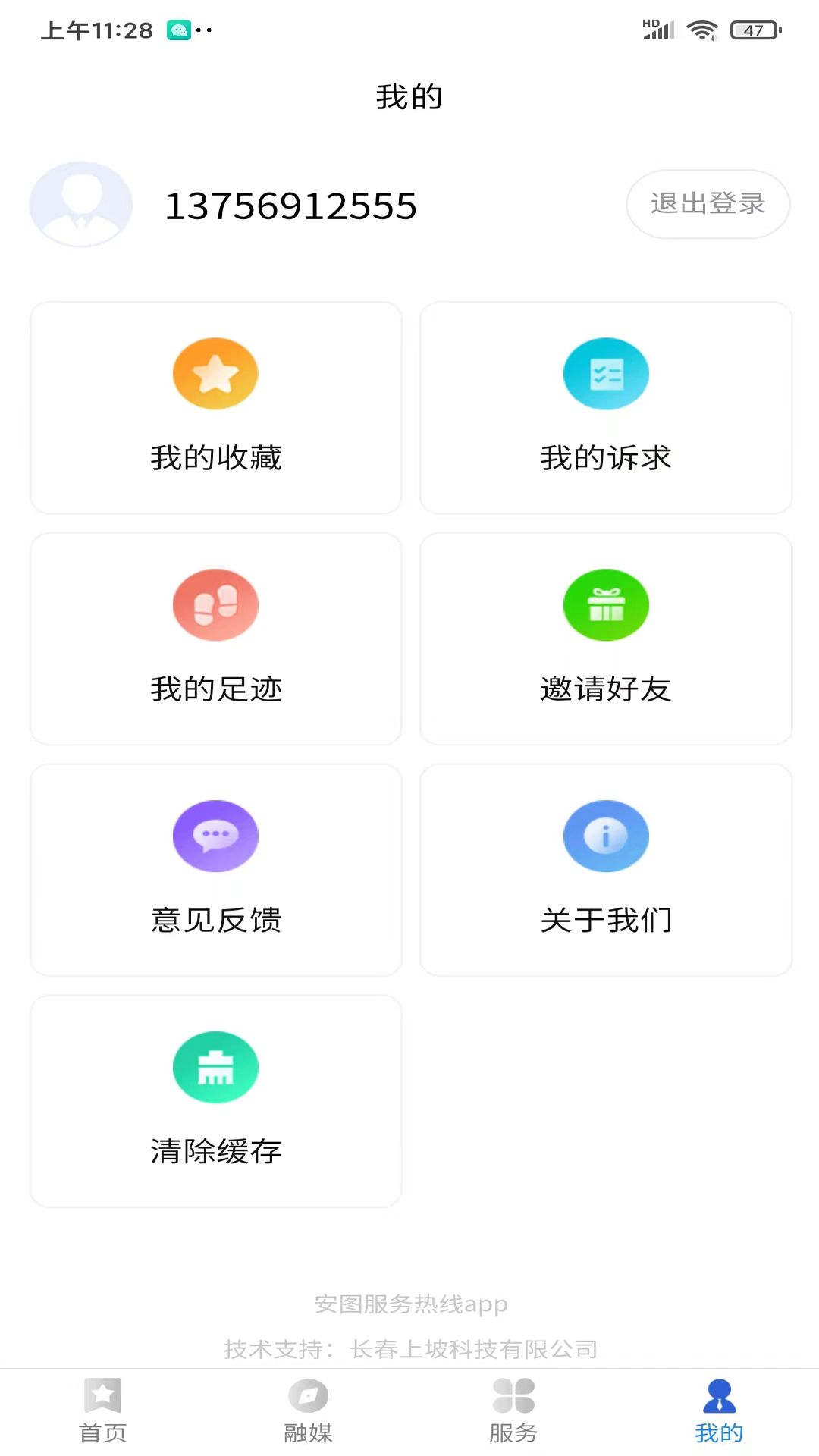Select 邀请好友 invite friends card
Viewport: 819px width, 1456px height.
point(606,639)
